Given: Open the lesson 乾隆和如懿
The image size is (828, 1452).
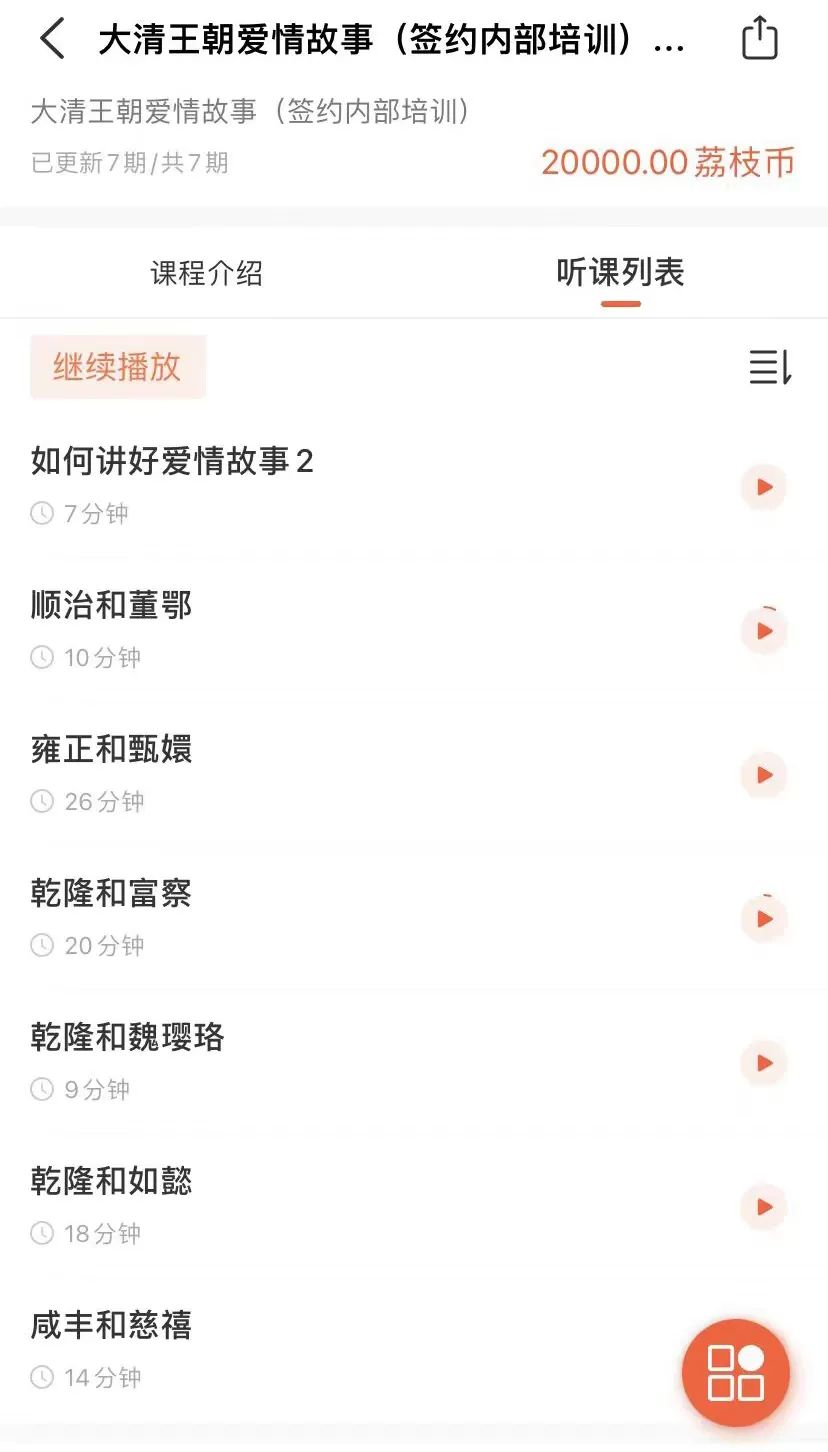Looking at the screenshot, I should tap(414, 1207).
